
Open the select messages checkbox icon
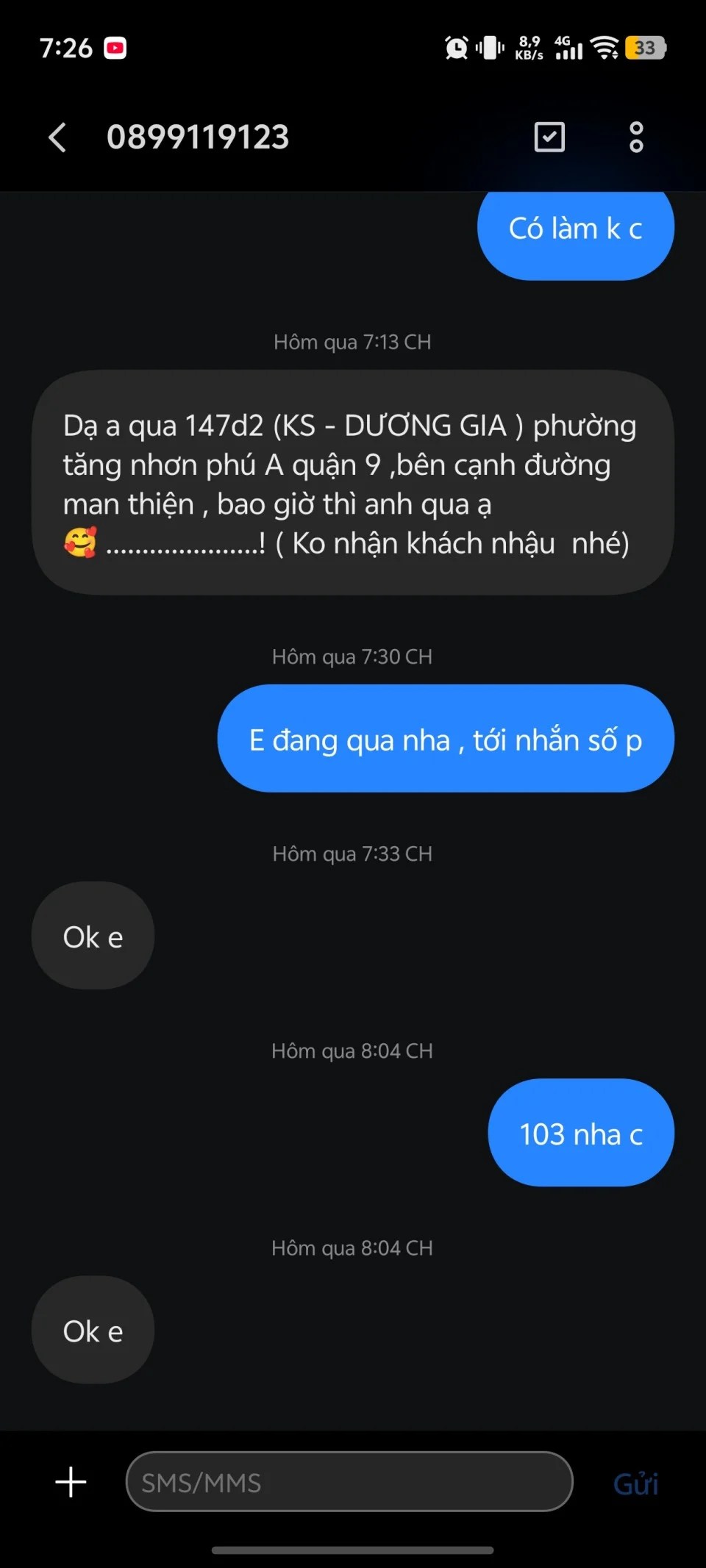pyautogui.click(x=549, y=137)
